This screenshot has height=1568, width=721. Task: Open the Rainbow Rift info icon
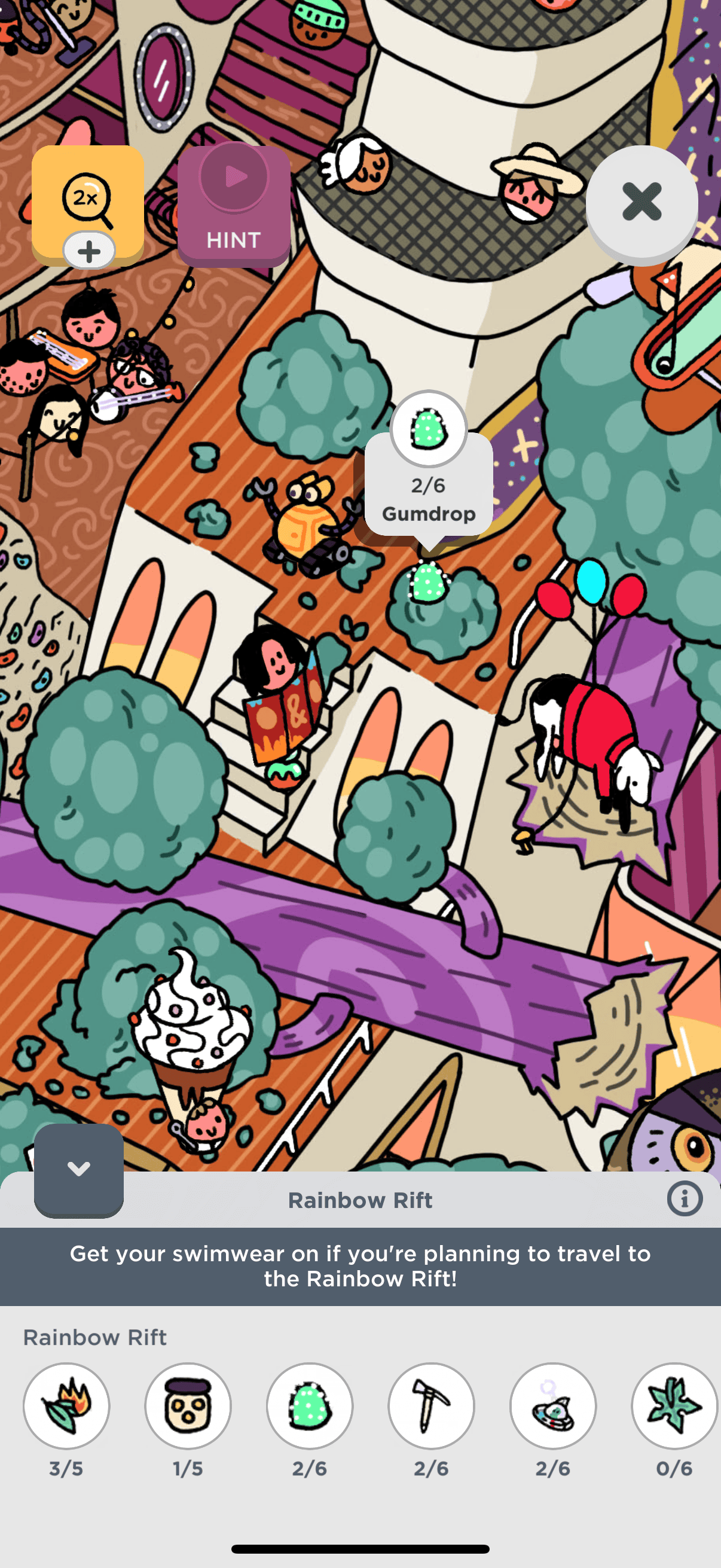pos(684,1199)
